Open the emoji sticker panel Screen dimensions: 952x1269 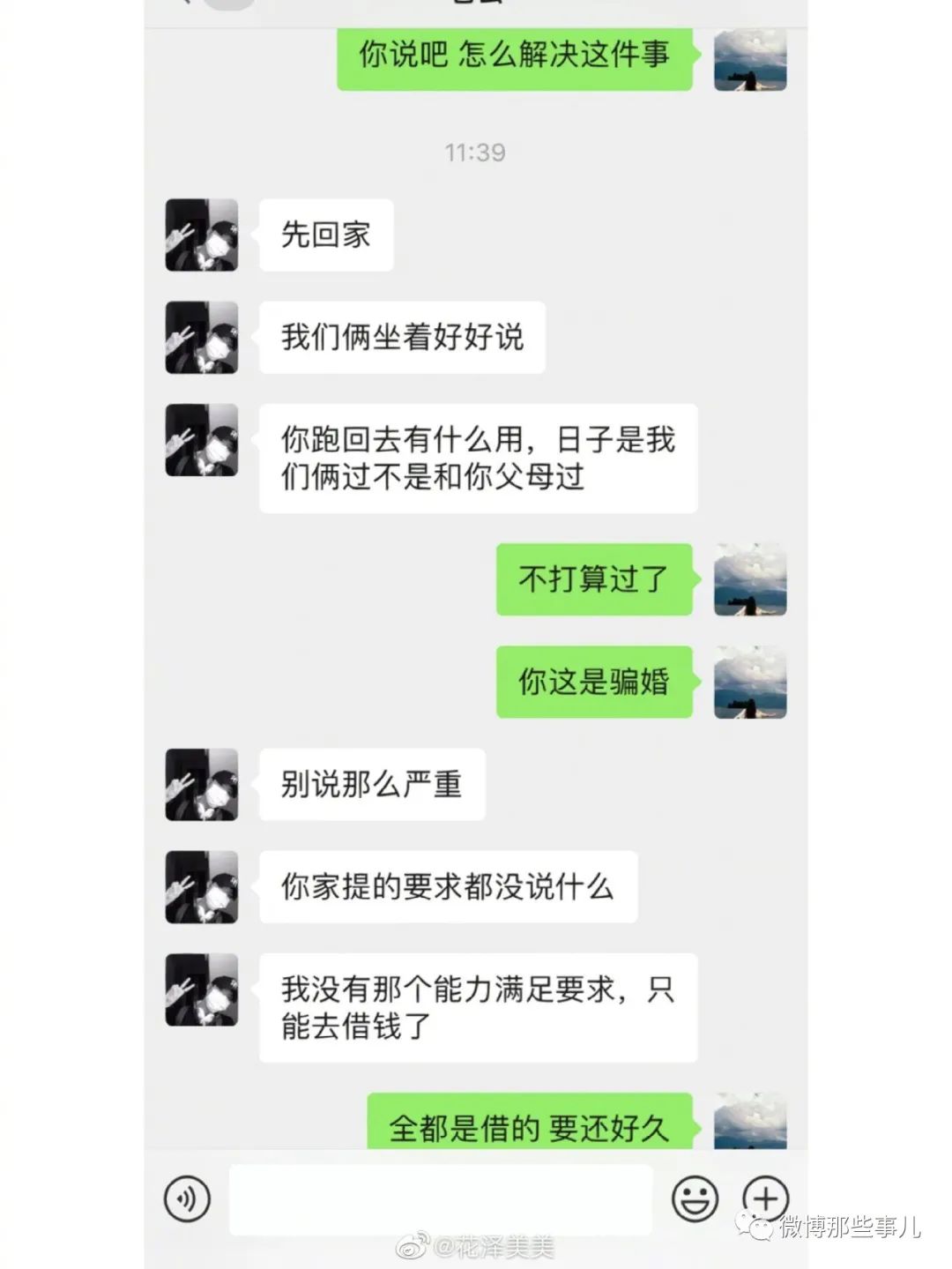[x=695, y=1198]
